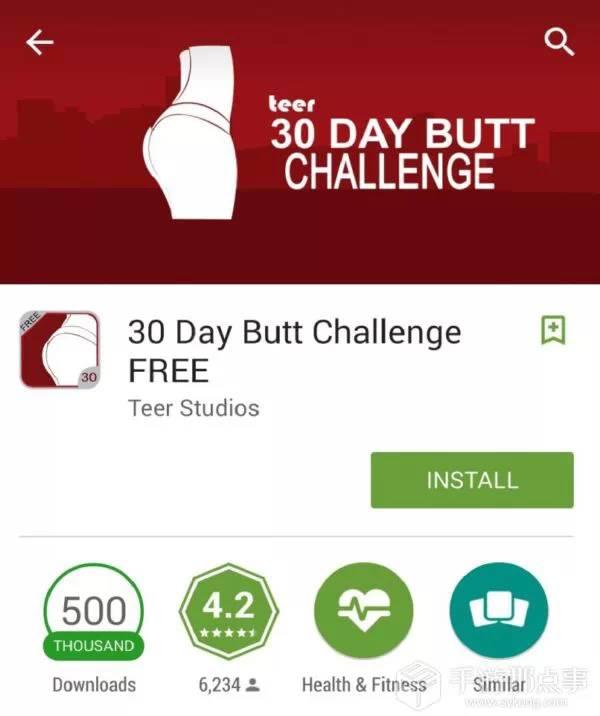View the 4.2 rating and reviews
600x716 pixels.
(229, 610)
